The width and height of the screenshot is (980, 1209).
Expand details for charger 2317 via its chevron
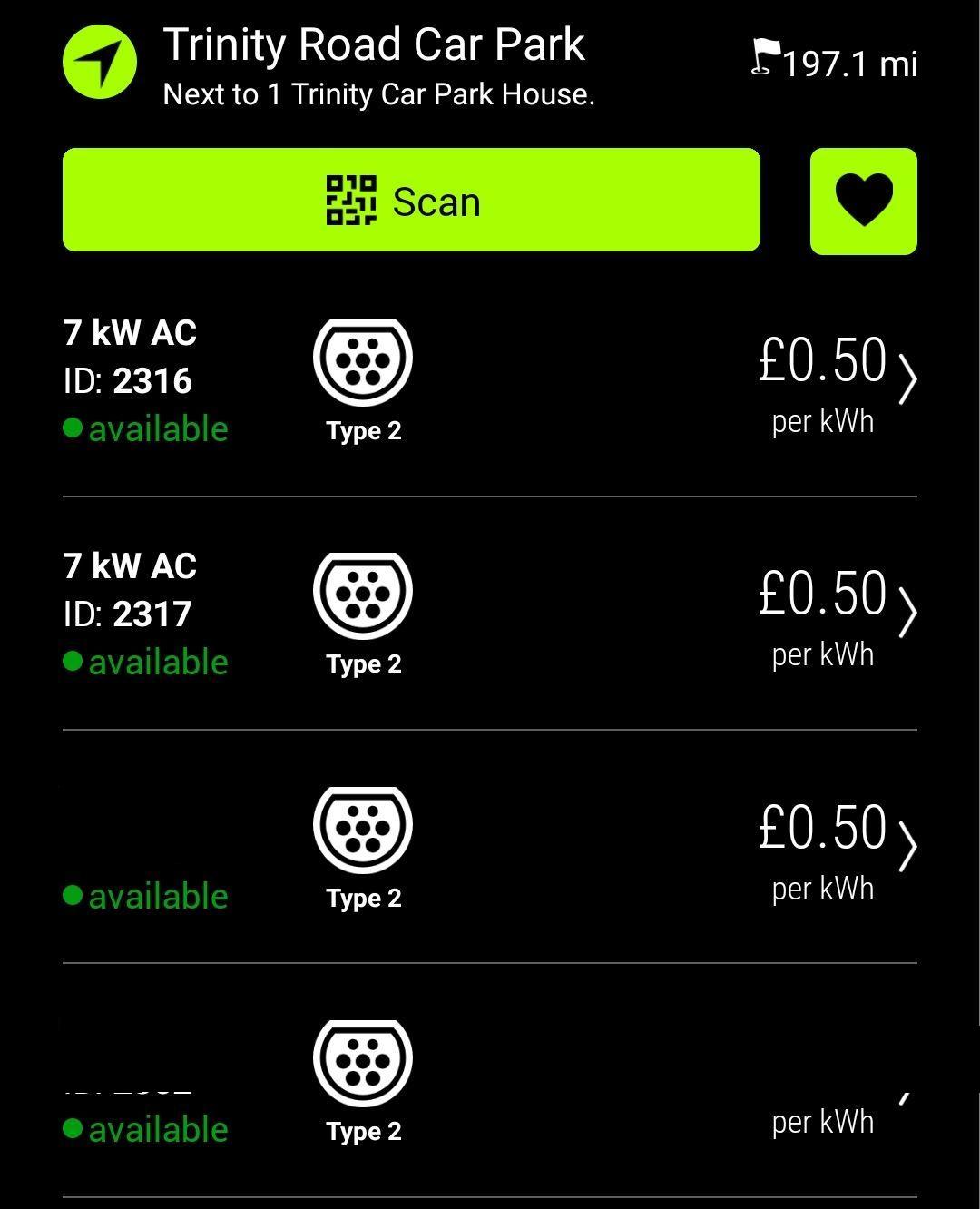908,614
